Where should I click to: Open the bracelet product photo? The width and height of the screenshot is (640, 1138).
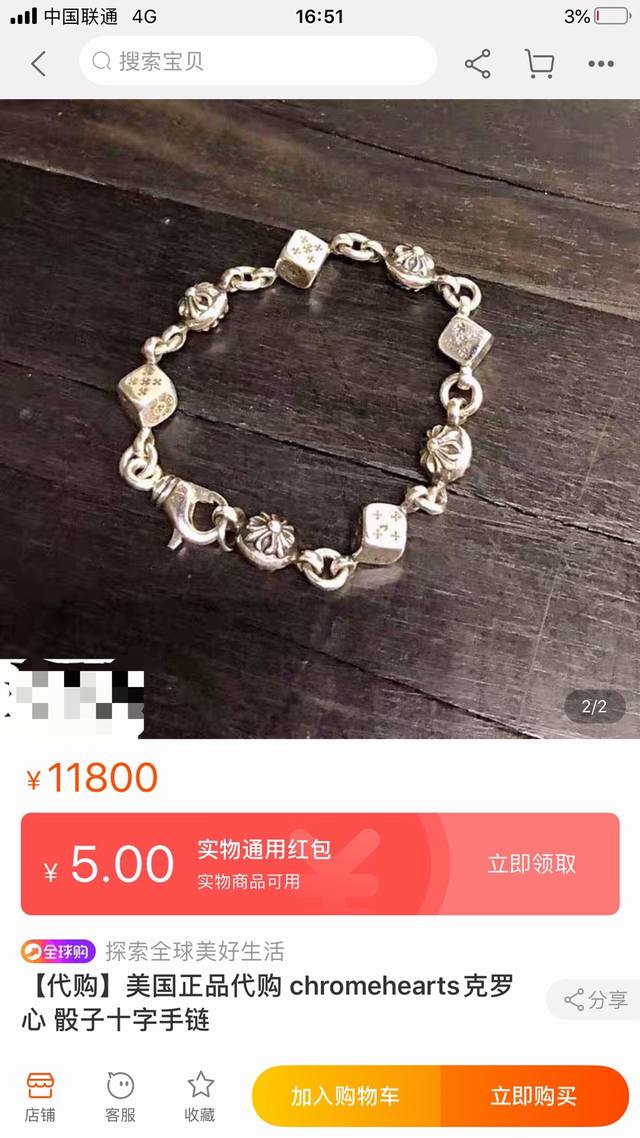320,420
